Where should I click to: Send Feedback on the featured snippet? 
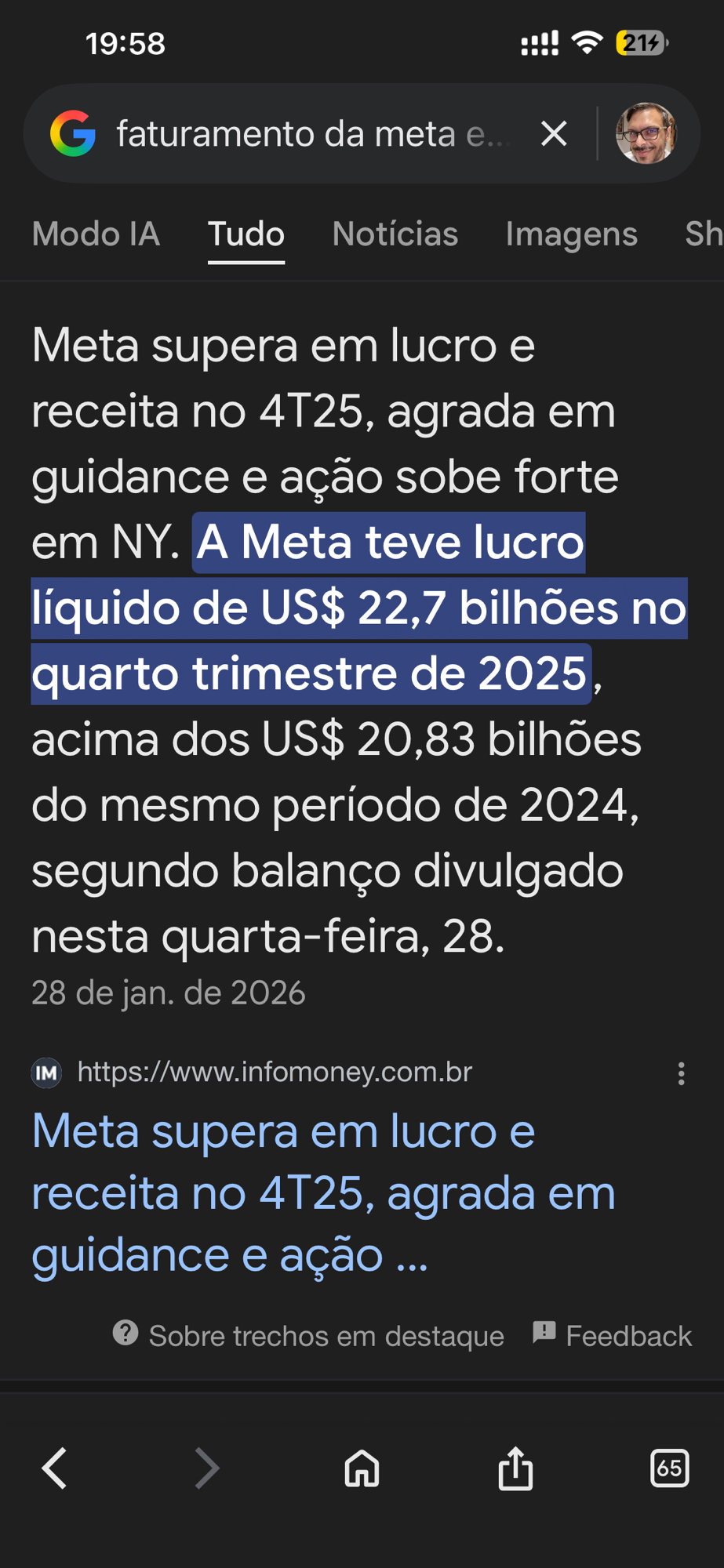click(613, 1335)
